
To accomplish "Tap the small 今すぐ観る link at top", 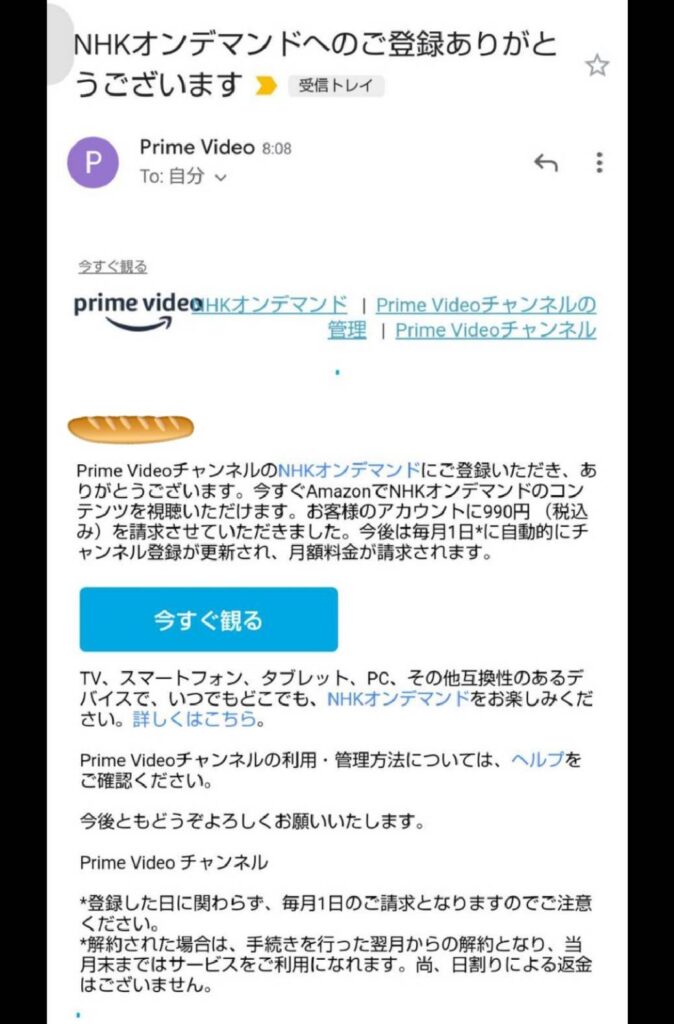I will [113, 266].
